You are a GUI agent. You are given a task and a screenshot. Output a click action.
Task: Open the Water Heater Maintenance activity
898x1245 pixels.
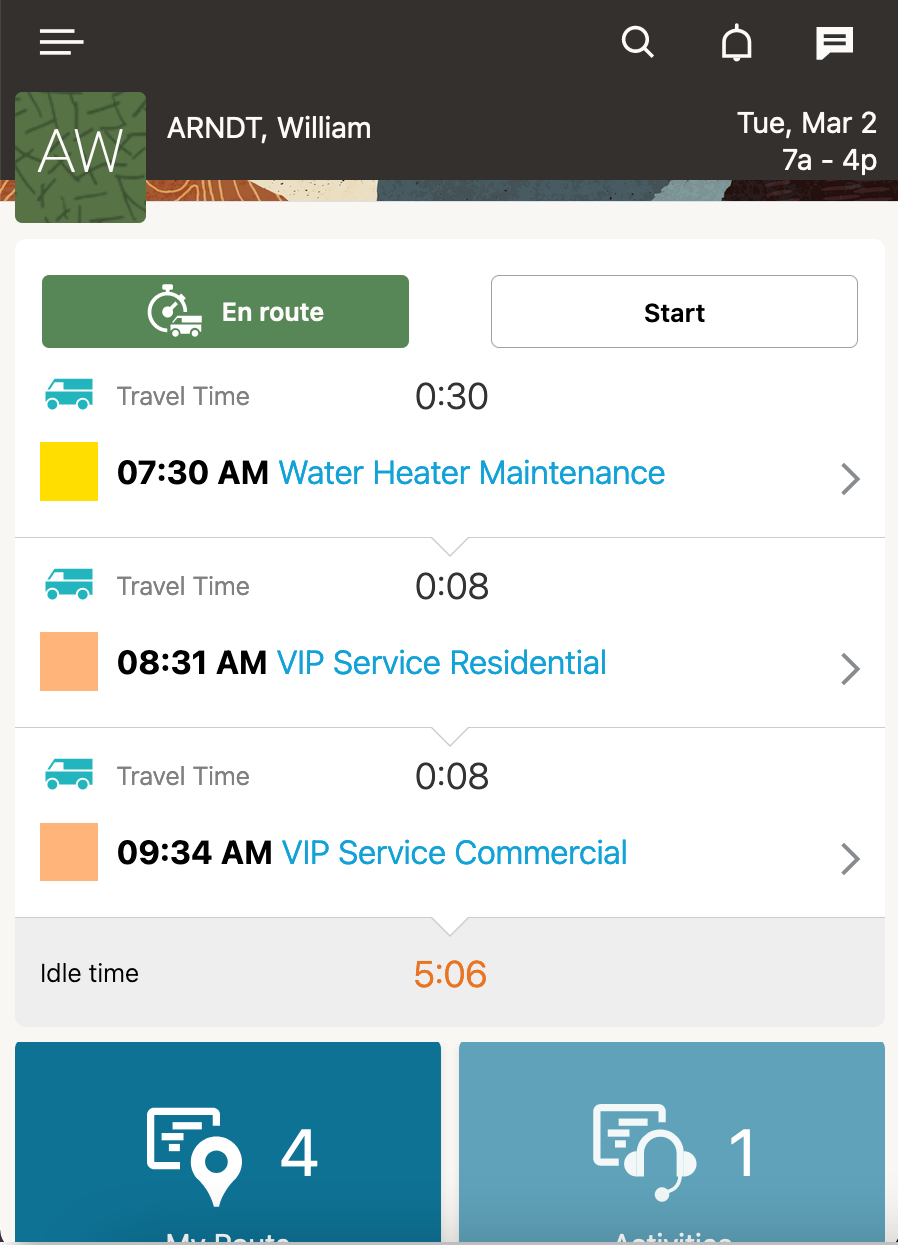(471, 472)
